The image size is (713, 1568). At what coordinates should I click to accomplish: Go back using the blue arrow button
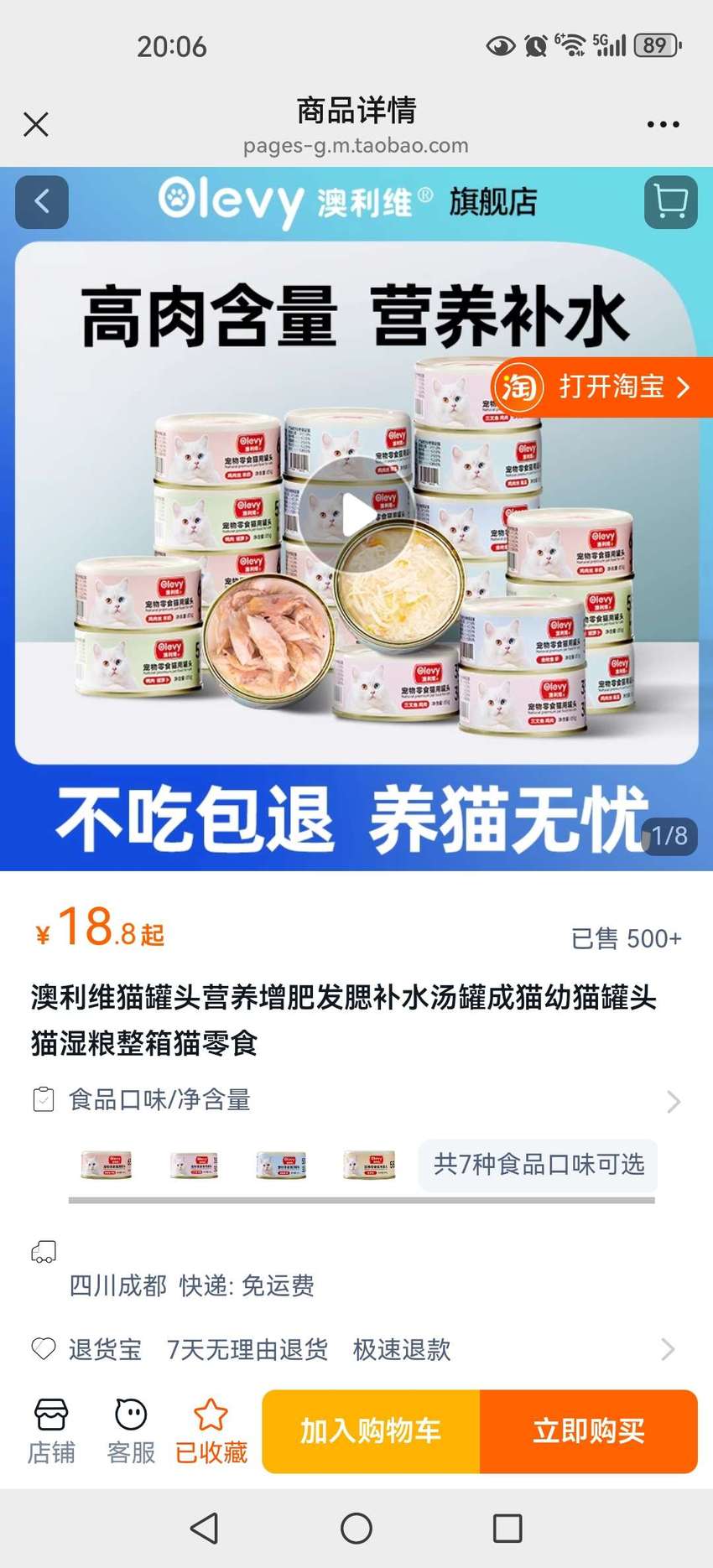tap(42, 202)
